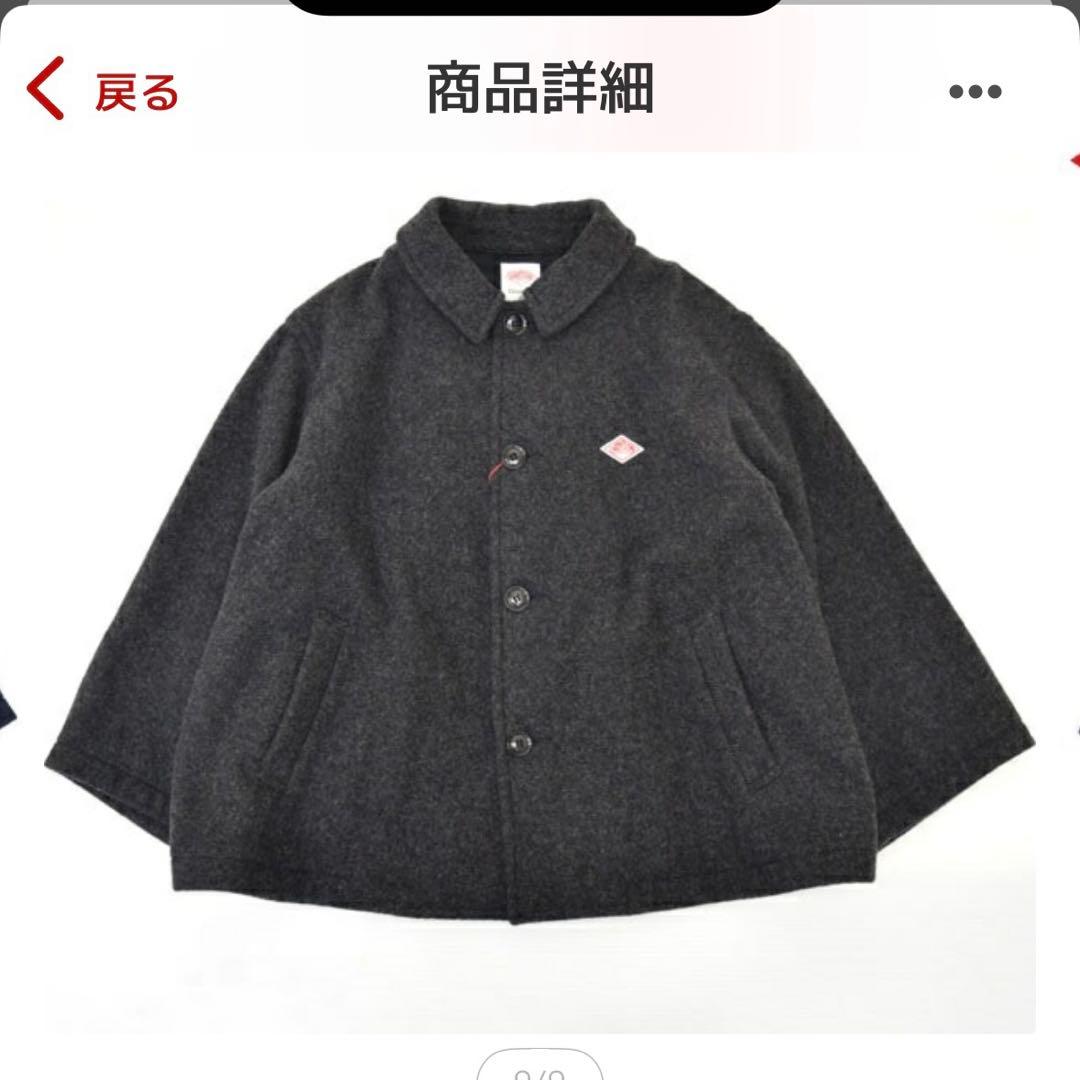The image size is (1080, 1080).
Task: Open the three-dot overflow menu
Action: coord(975,92)
